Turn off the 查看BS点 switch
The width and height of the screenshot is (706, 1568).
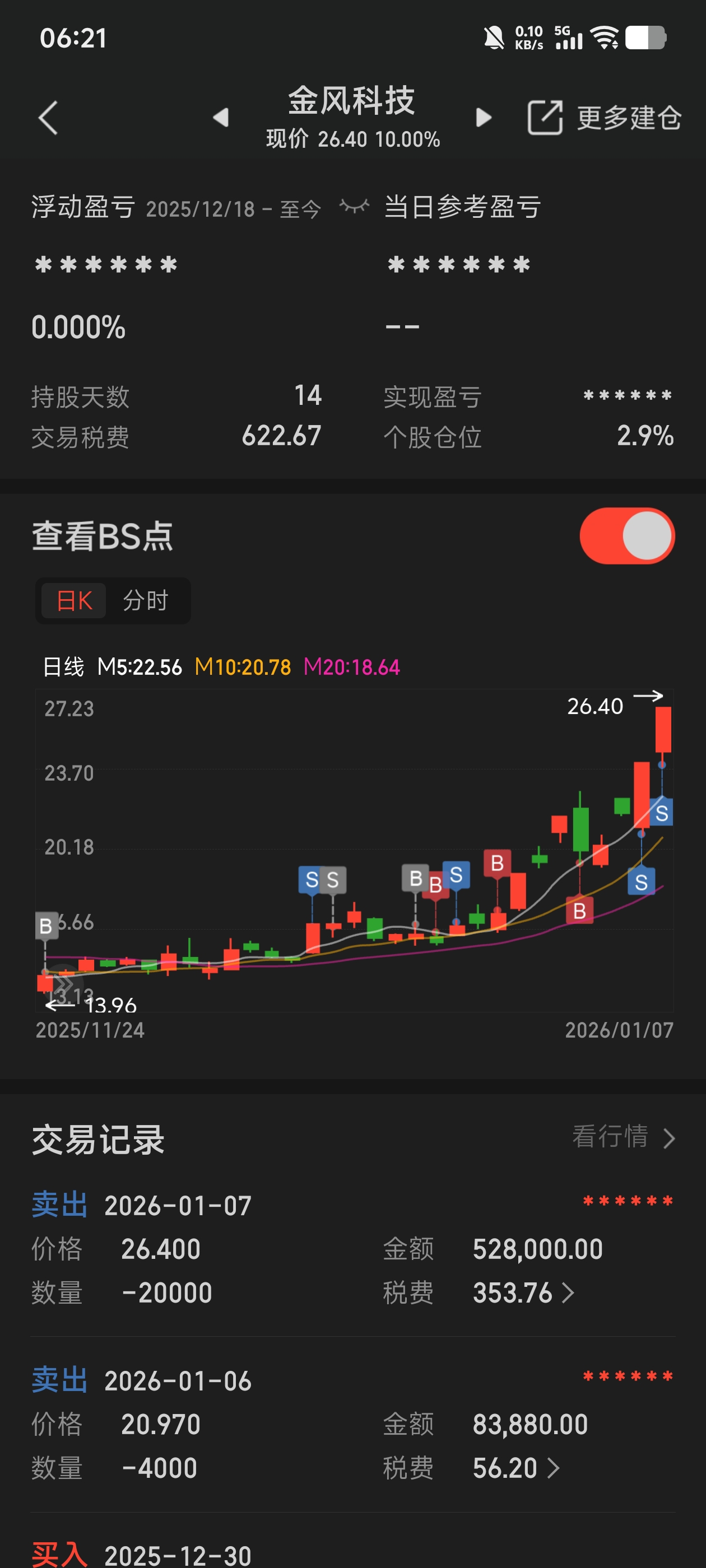point(627,536)
